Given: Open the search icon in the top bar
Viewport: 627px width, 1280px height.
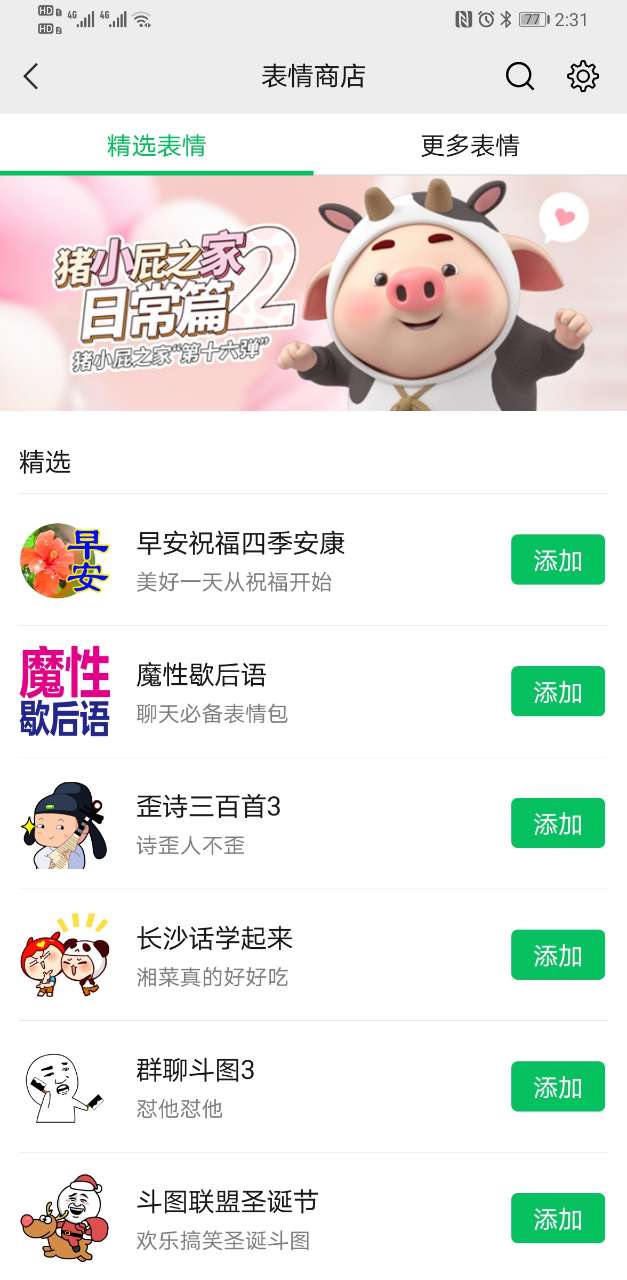Looking at the screenshot, I should [519, 76].
